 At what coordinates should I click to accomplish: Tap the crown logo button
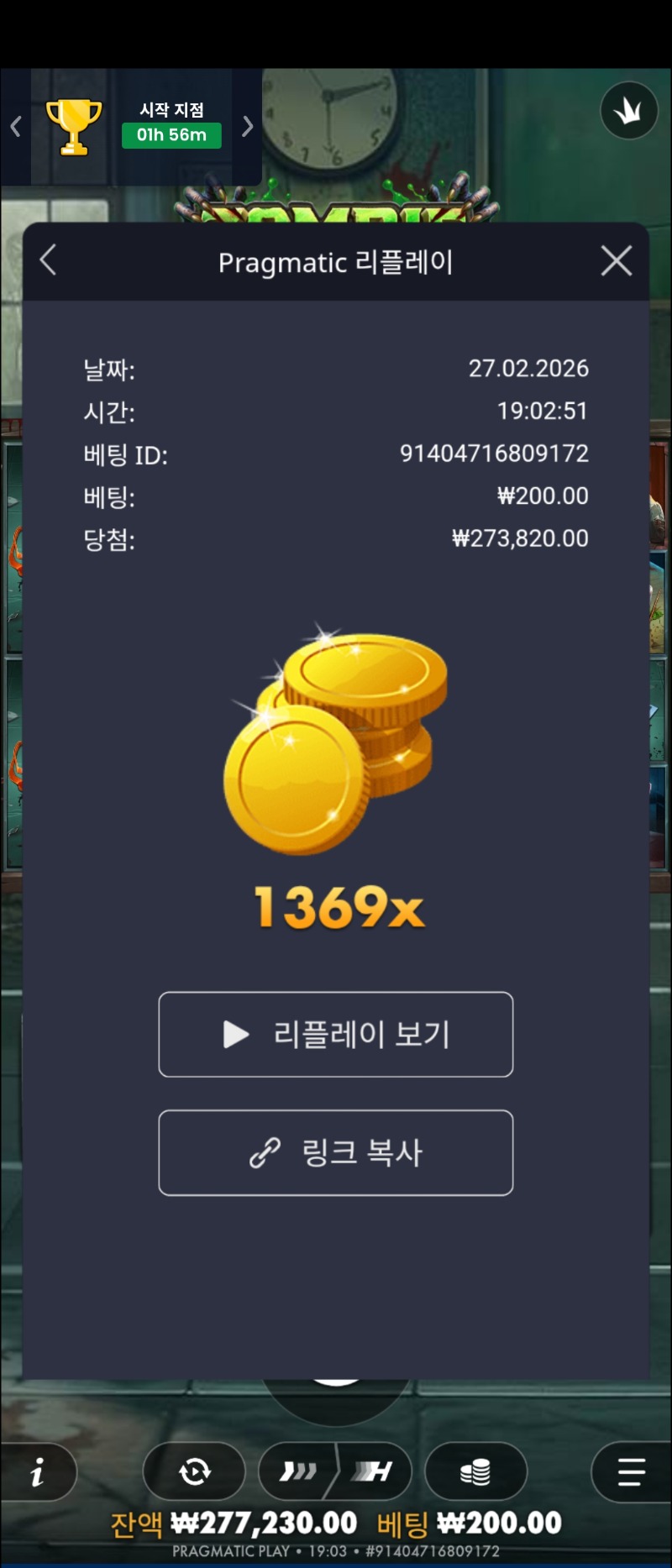coord(628,110)
